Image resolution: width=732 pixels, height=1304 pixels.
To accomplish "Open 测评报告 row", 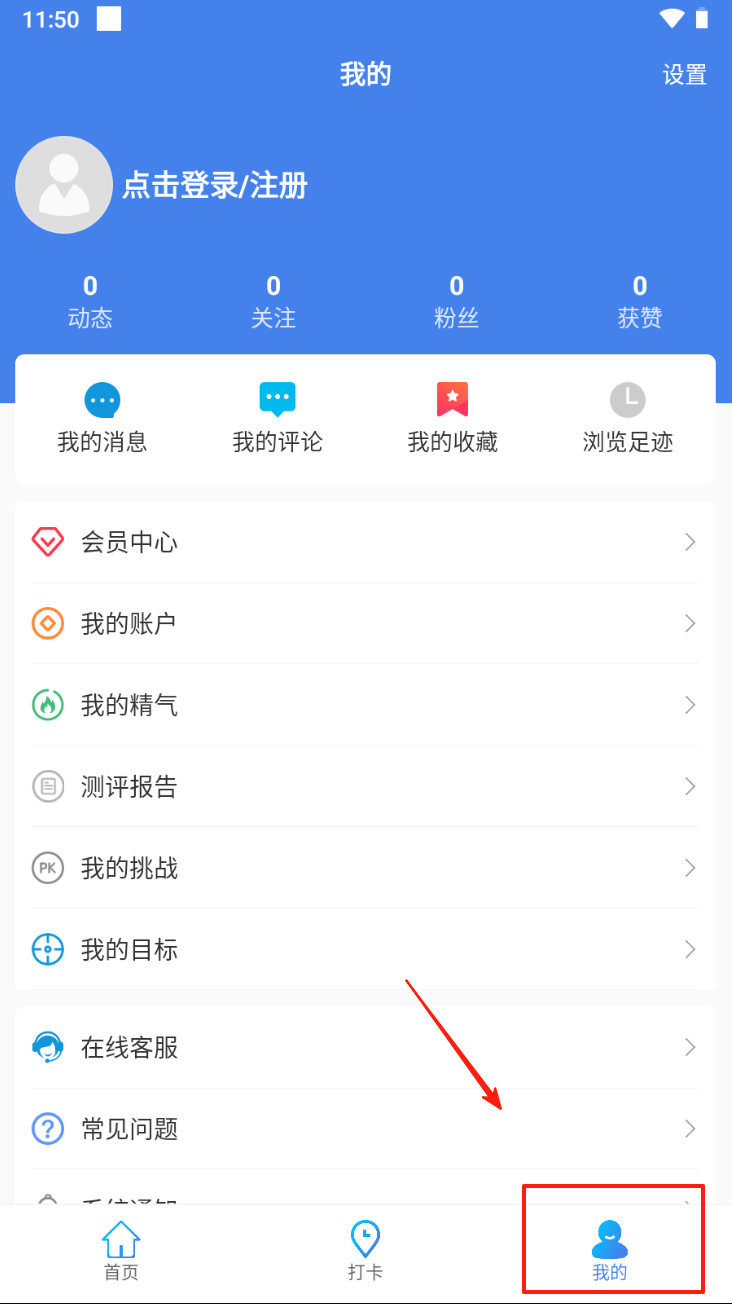I will coord(365,786).
